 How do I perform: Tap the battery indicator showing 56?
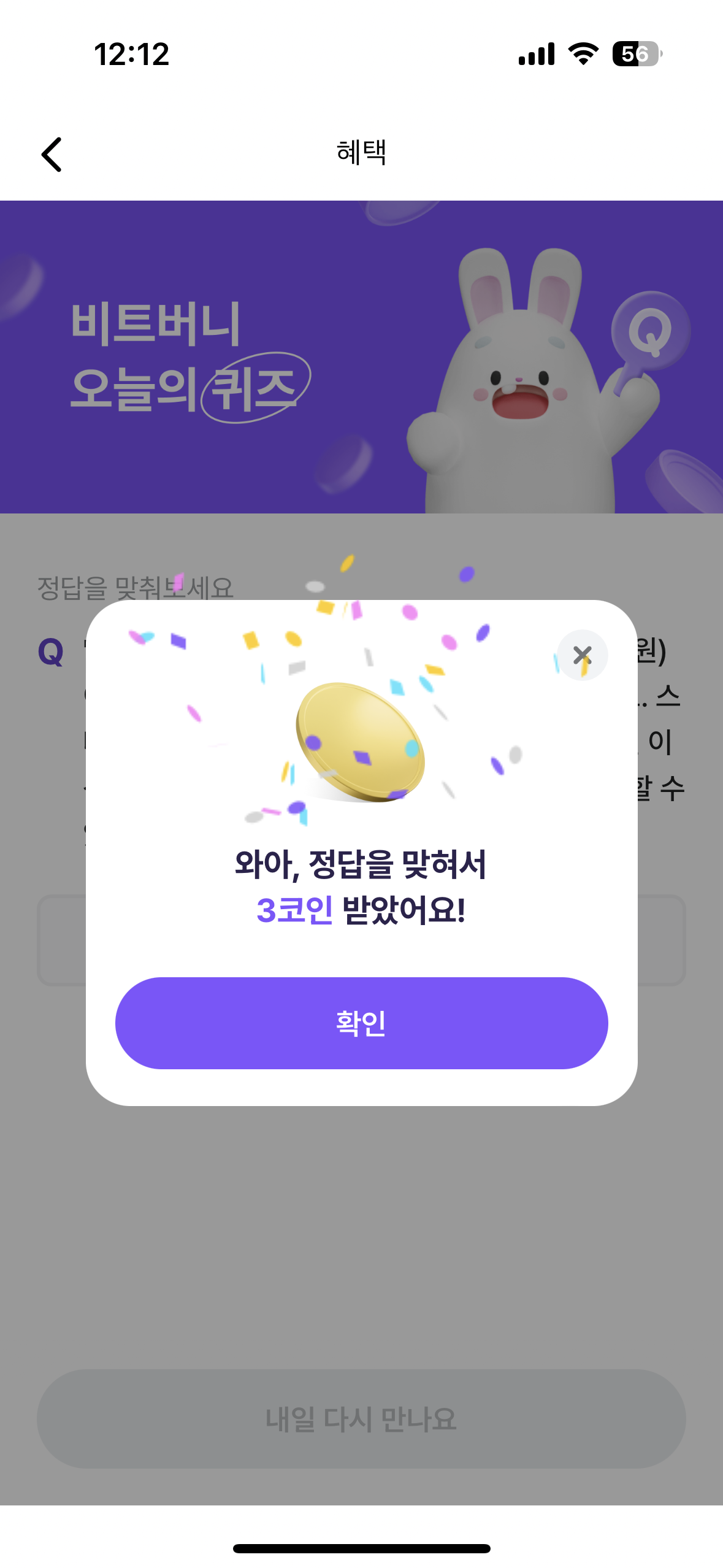(x=637, y=55)
